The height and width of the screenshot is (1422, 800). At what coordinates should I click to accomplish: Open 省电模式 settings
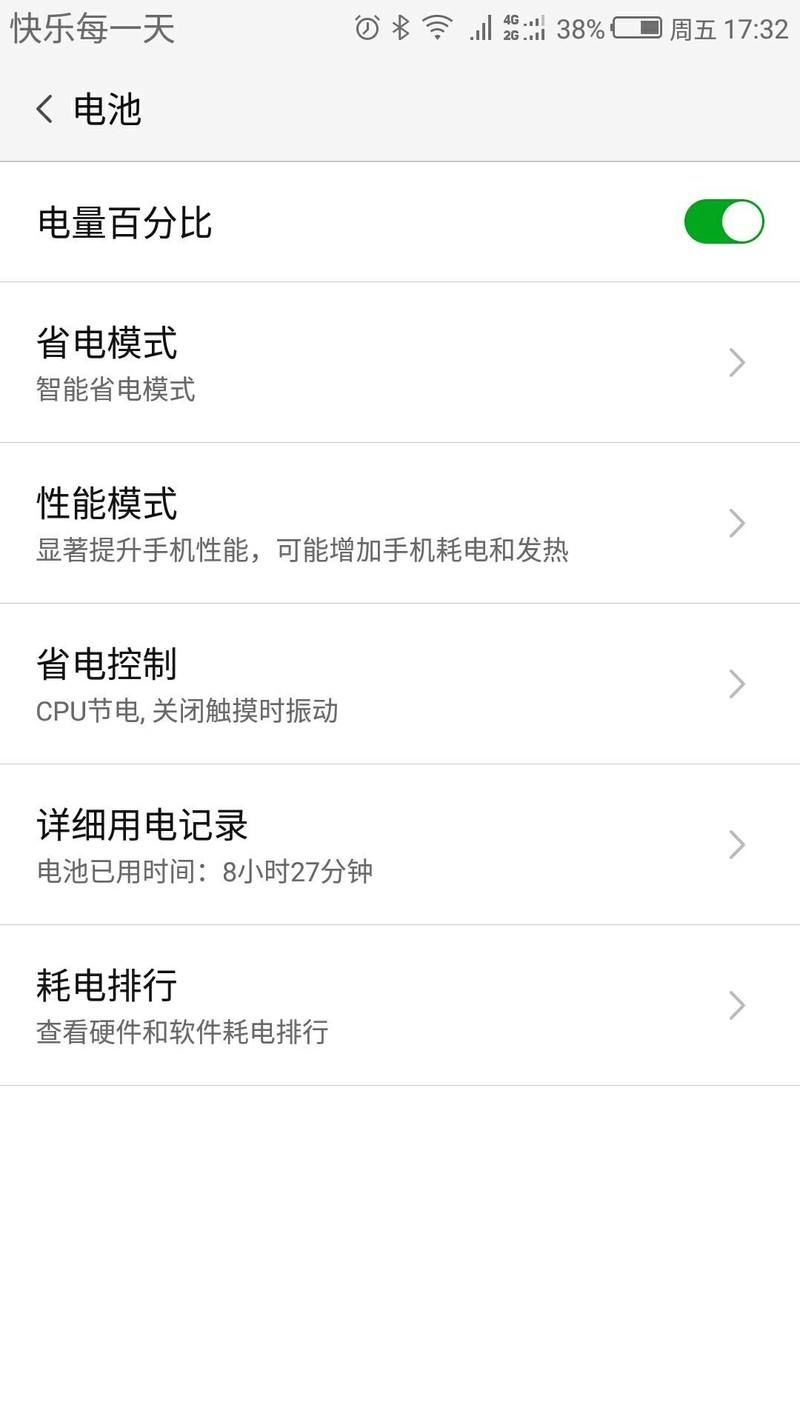pos(400,362)
